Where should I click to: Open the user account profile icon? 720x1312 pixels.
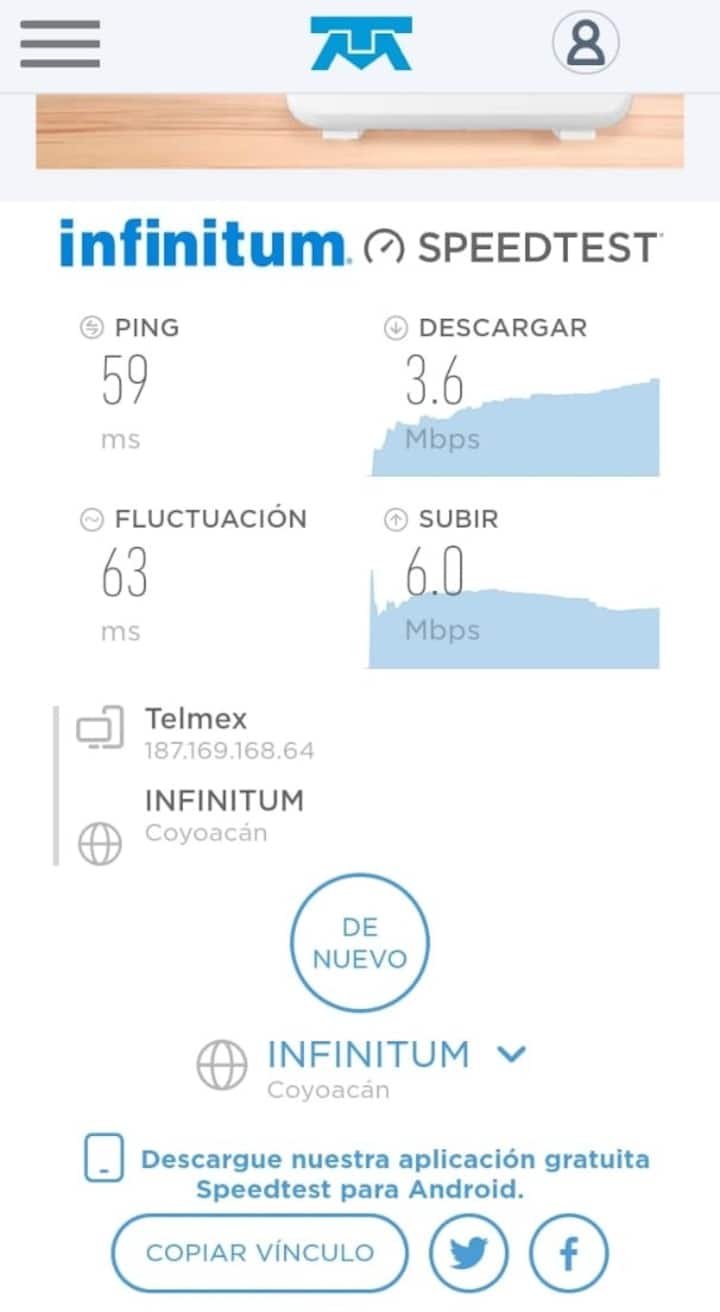coord(585,43)
